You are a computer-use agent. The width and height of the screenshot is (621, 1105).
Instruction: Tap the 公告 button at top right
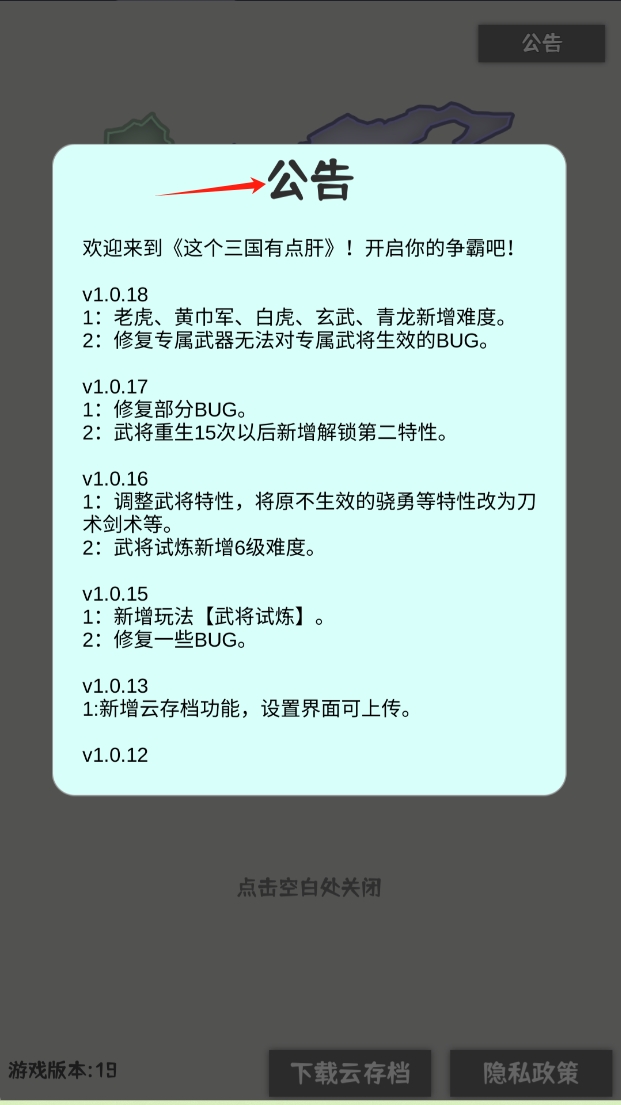pyautogui.click(x=541, y=43)
